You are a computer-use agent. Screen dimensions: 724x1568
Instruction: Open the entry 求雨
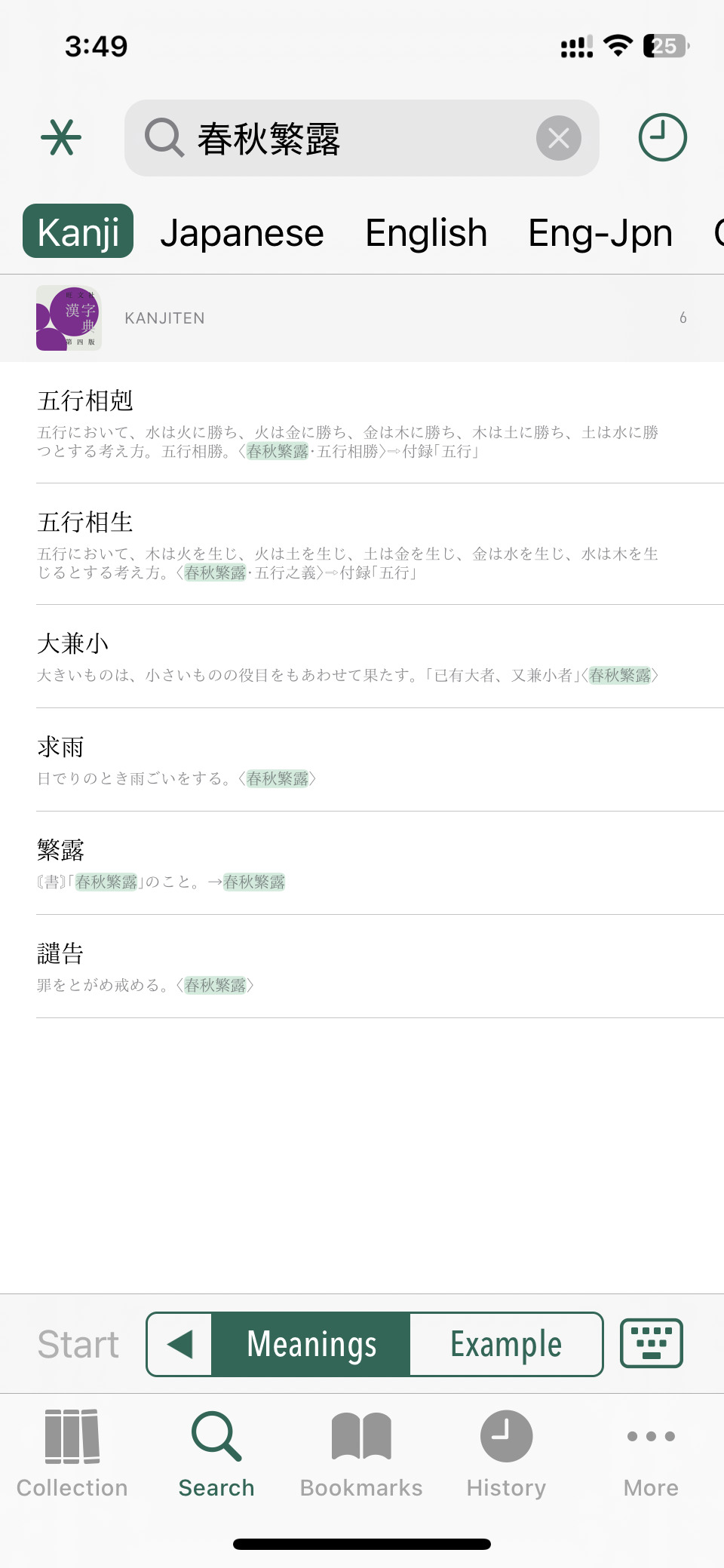[362, 760]
